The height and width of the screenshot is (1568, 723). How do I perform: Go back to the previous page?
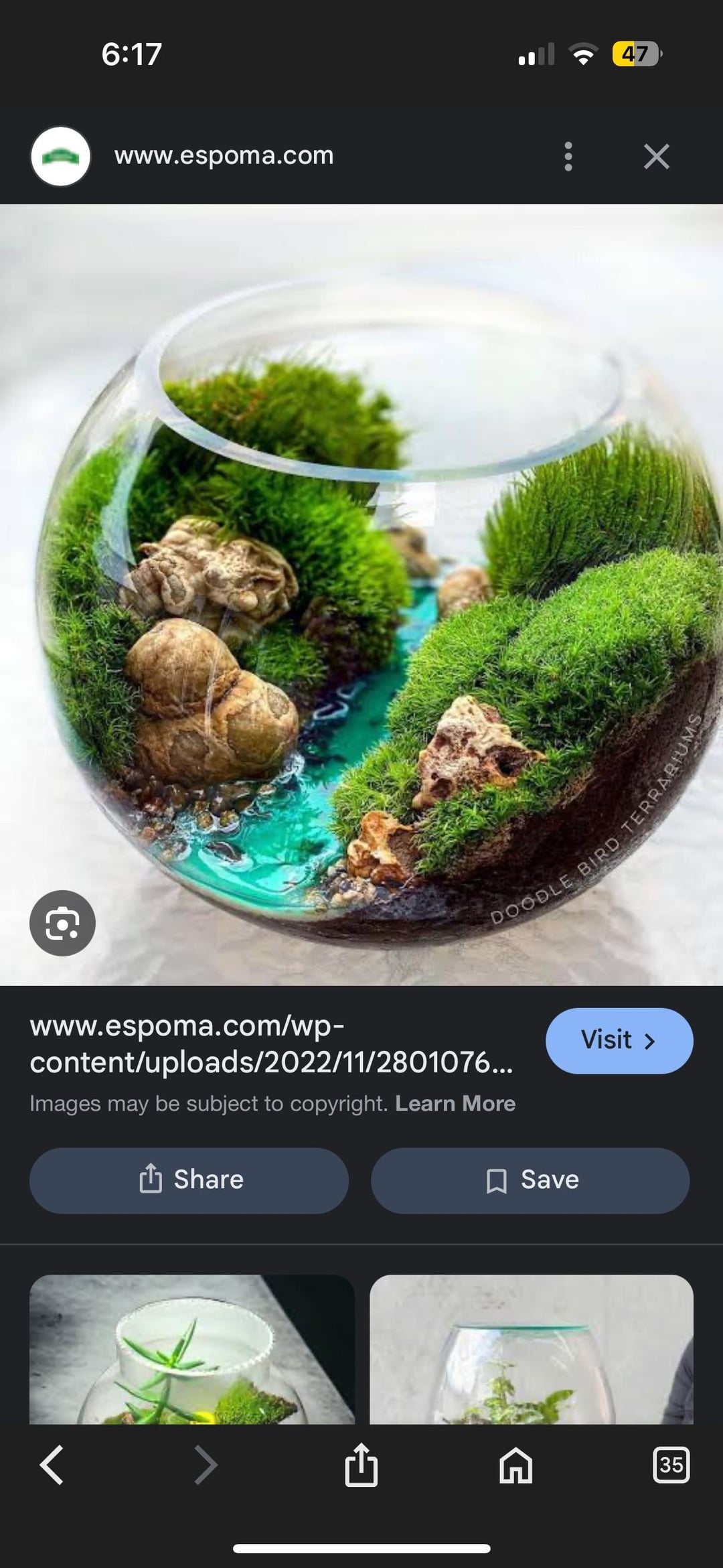(52, 1465)
